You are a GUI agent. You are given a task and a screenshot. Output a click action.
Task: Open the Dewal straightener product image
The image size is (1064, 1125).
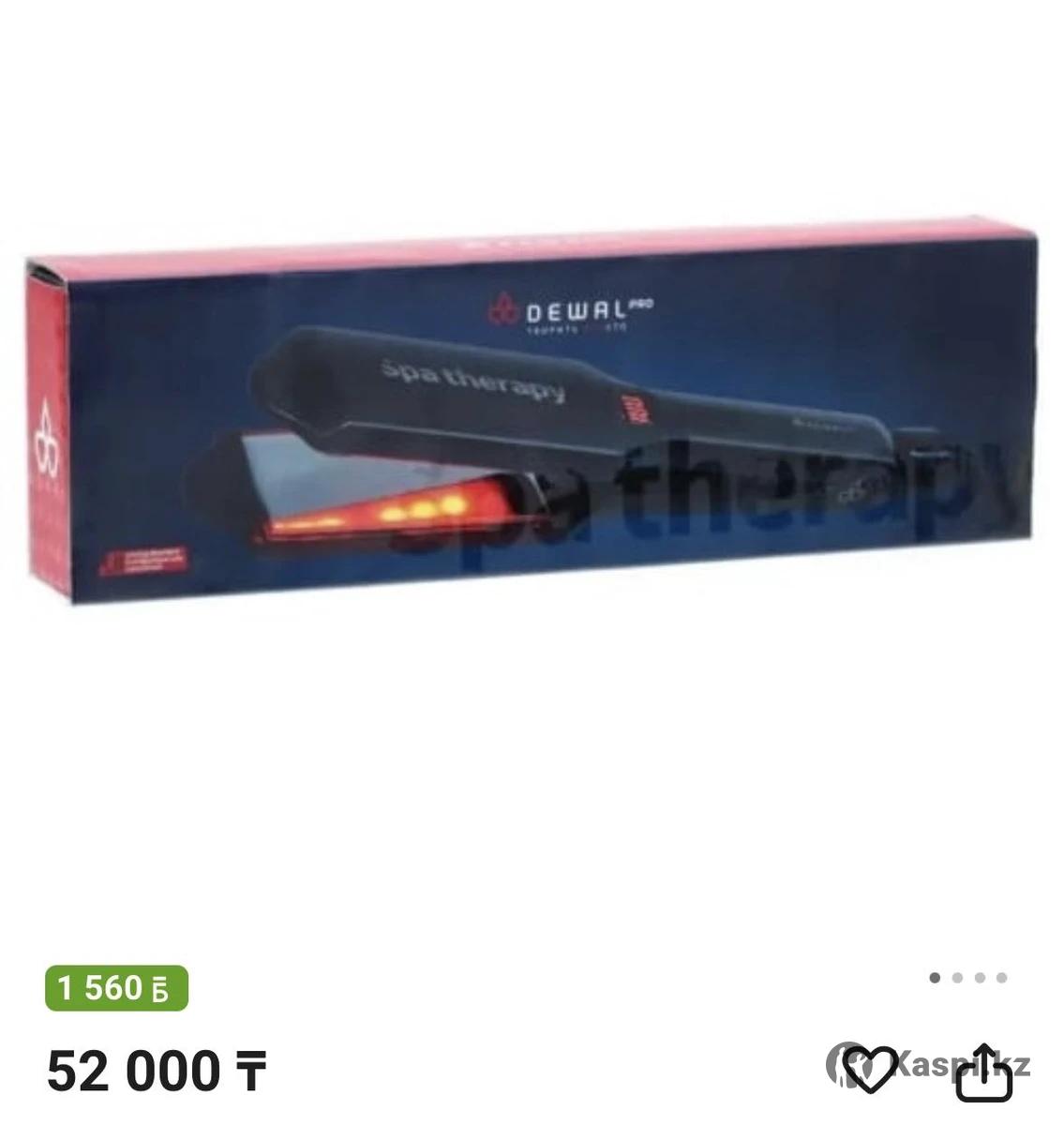531,427
